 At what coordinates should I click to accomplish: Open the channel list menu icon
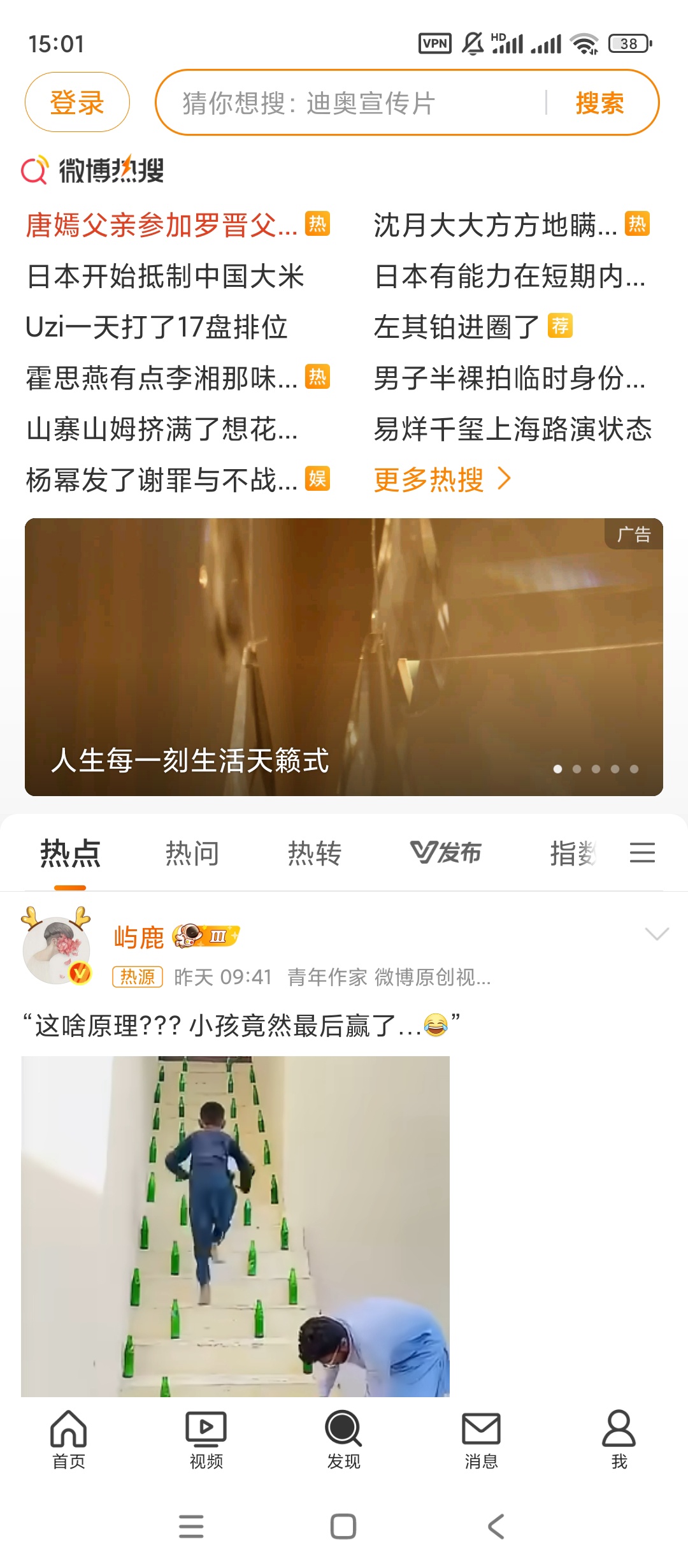click(x=642, y=853)
